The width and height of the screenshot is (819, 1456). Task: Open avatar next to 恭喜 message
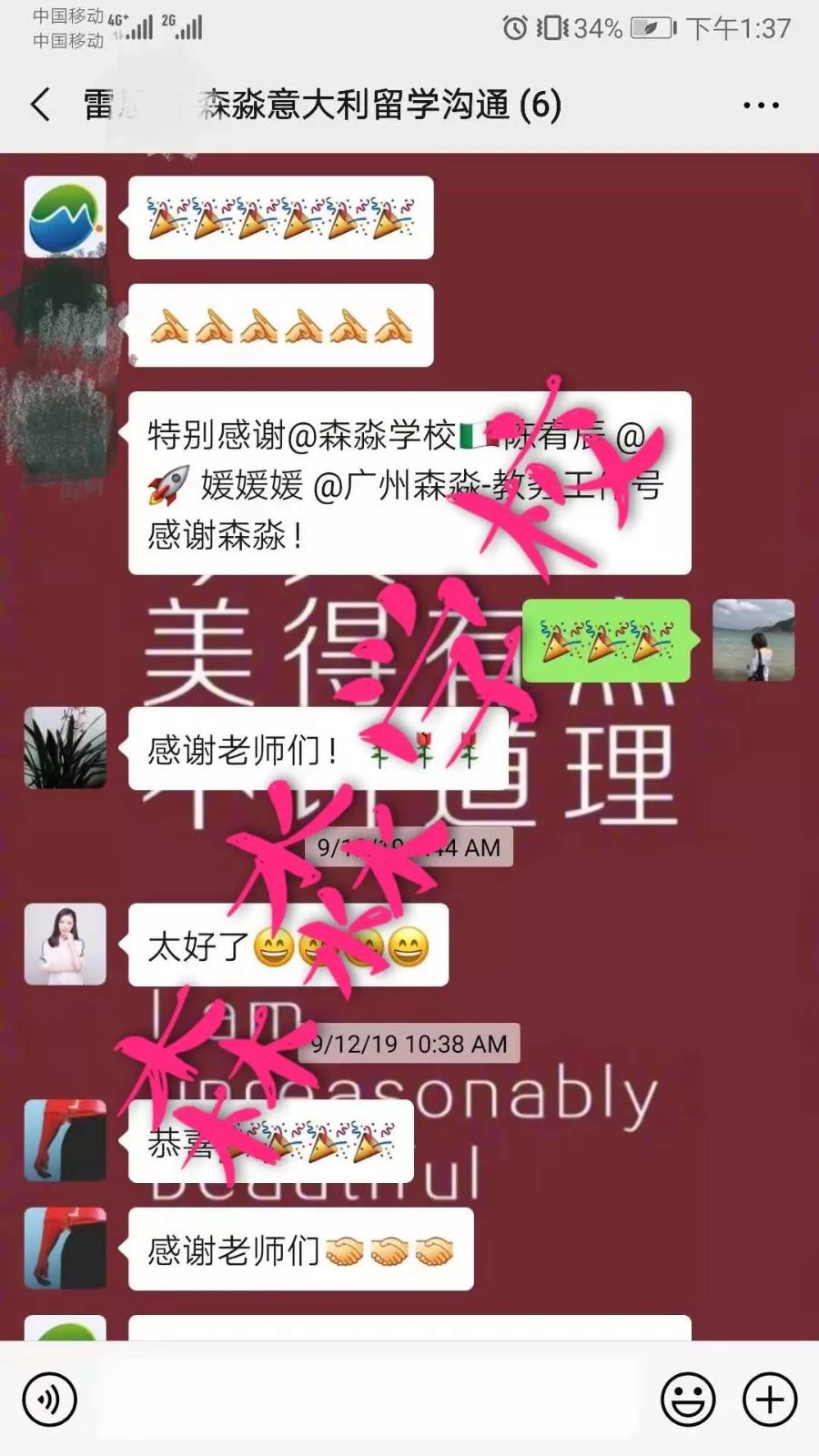point(65,1141)
